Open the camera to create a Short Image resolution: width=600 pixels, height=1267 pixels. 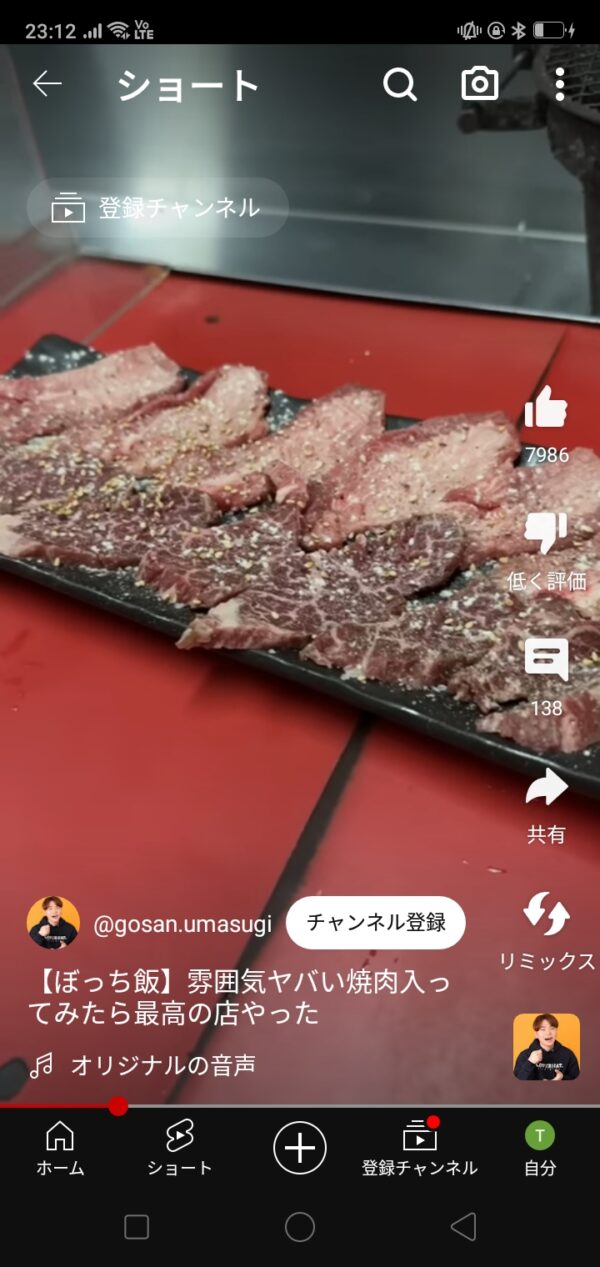pos(480,84)
